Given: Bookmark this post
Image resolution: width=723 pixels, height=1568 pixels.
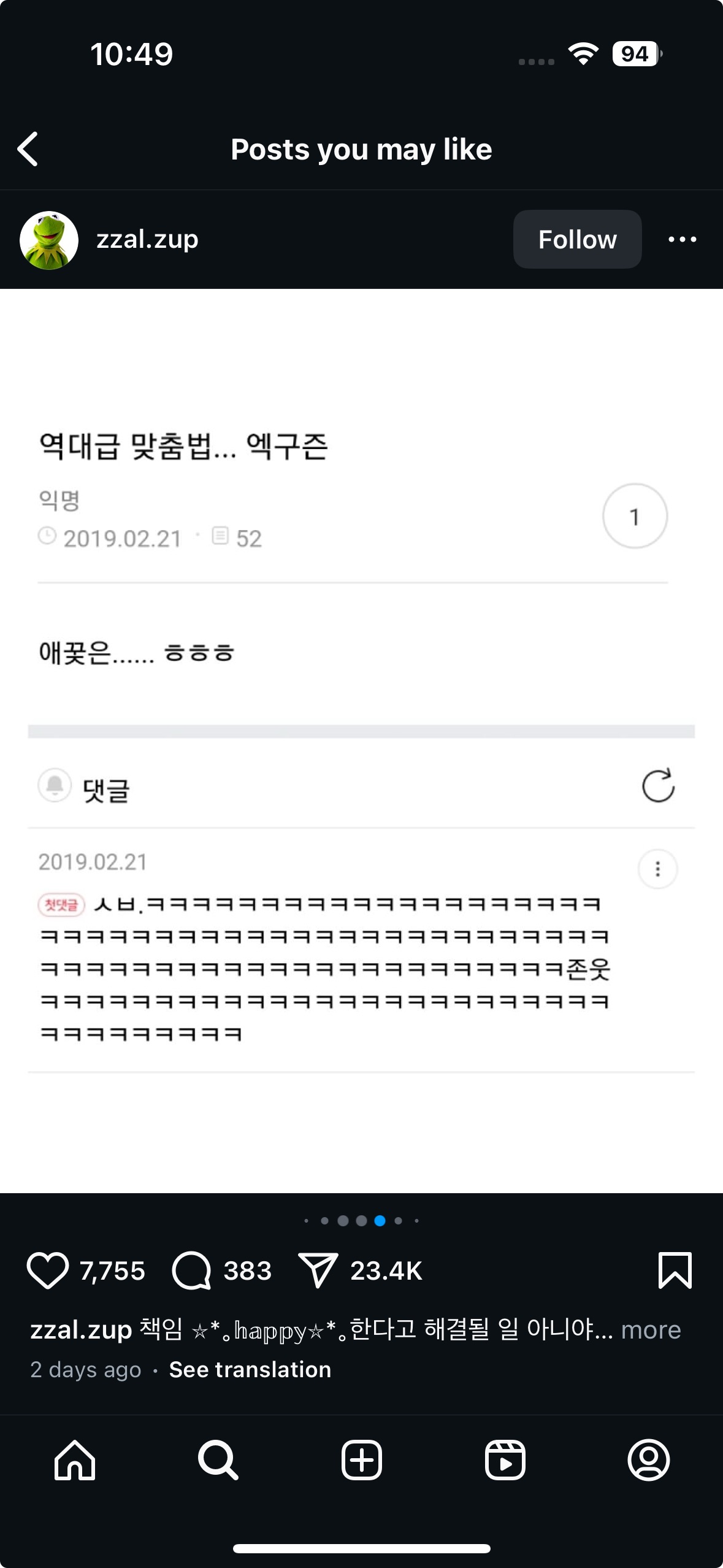Looking at the screenshot, I should coord(675,1270).
